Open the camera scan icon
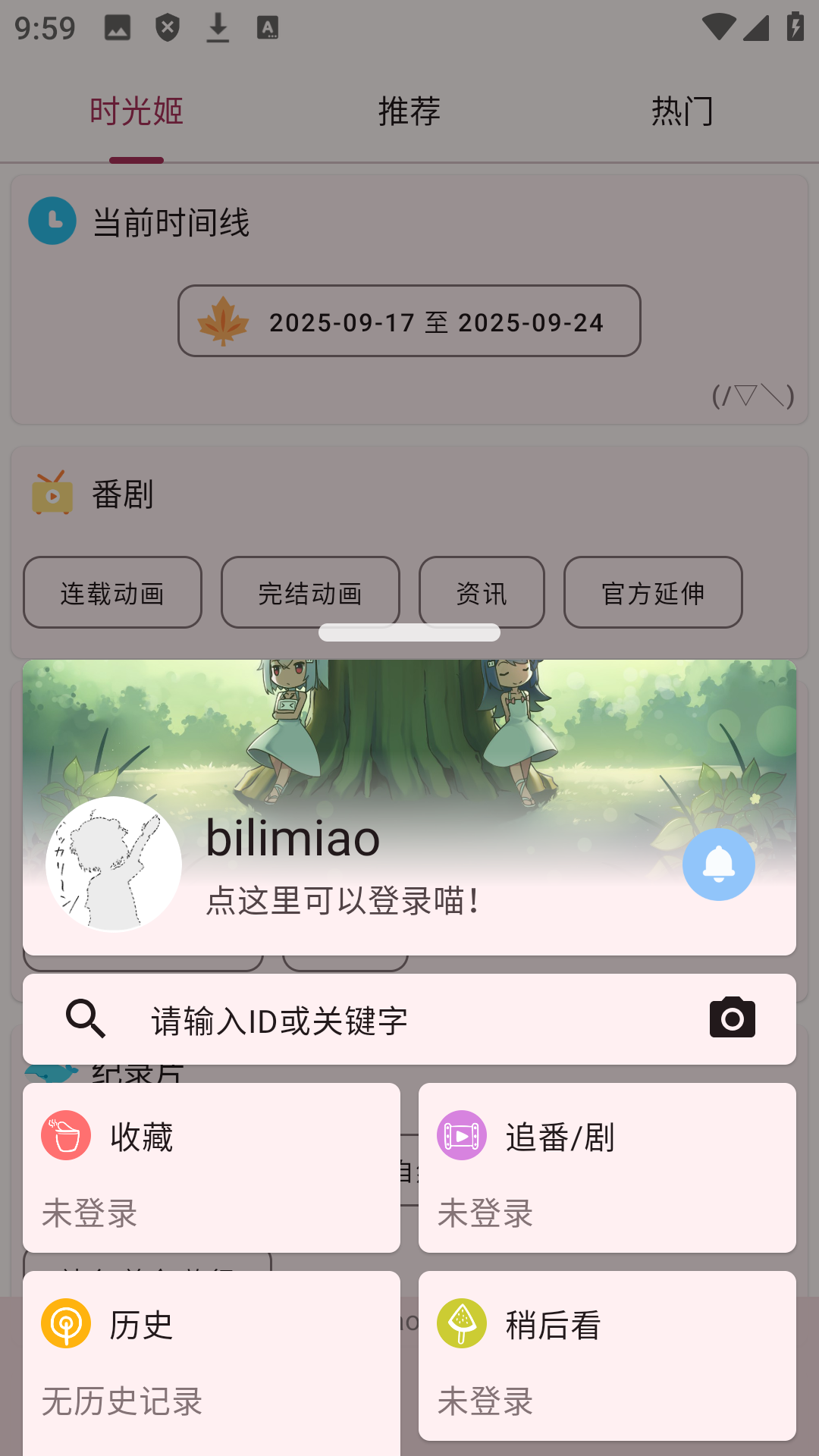This screenshot has height=1456, width=819. 732,1018
